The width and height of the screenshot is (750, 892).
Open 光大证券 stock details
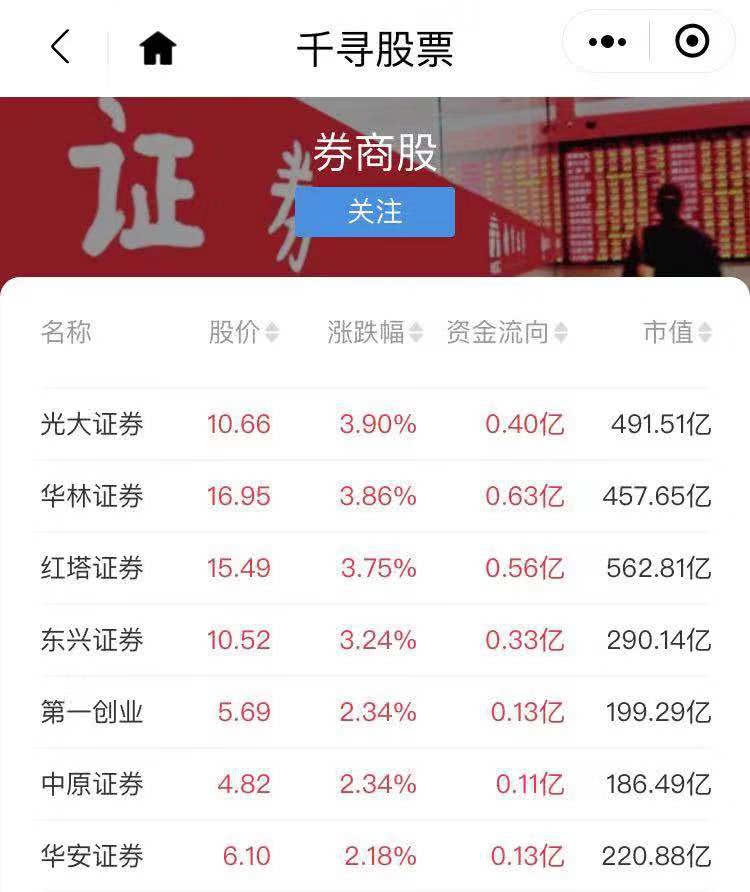(x=92, y=425)
